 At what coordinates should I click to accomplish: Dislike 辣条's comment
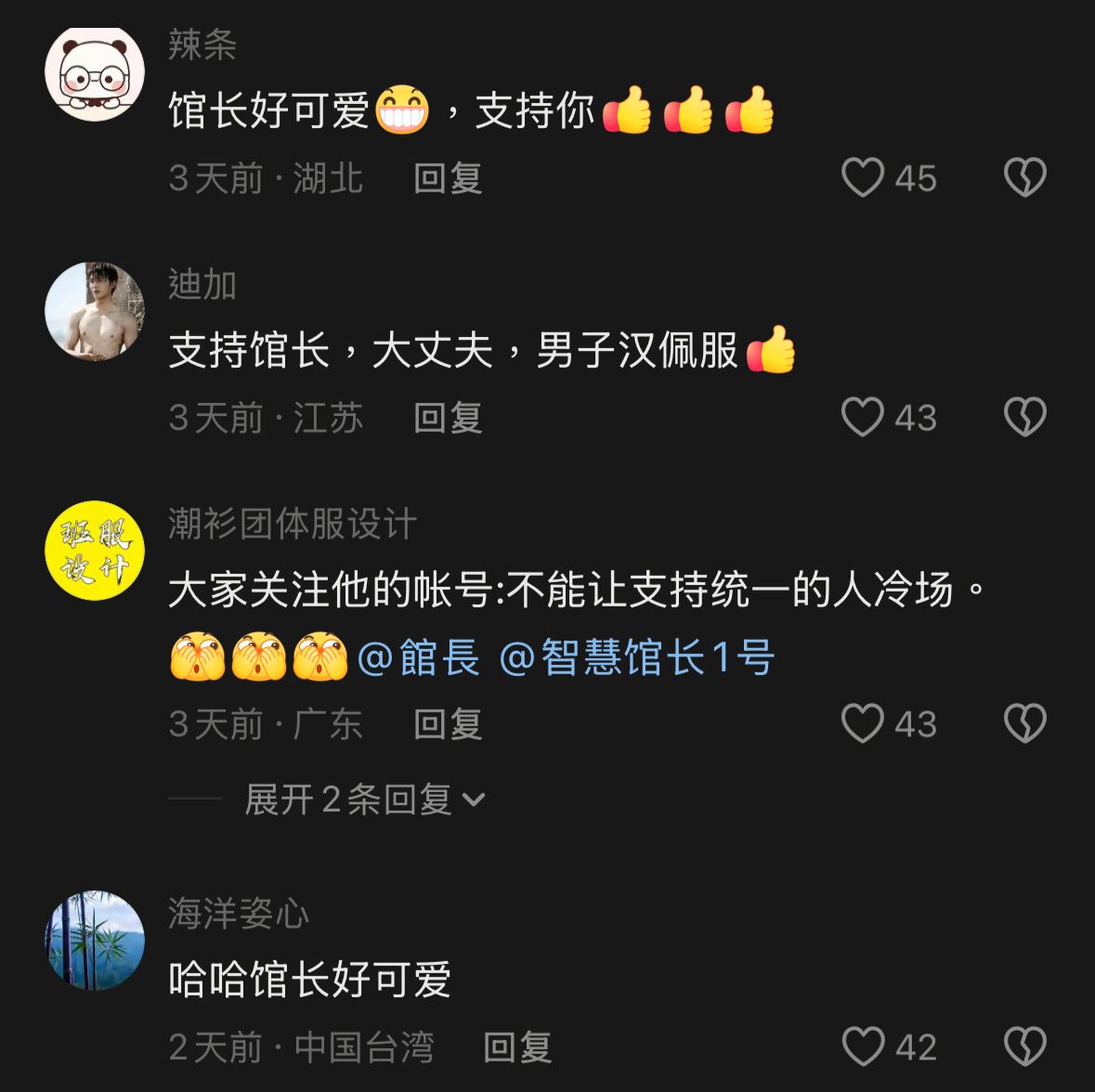click(x=1024, y=177)
